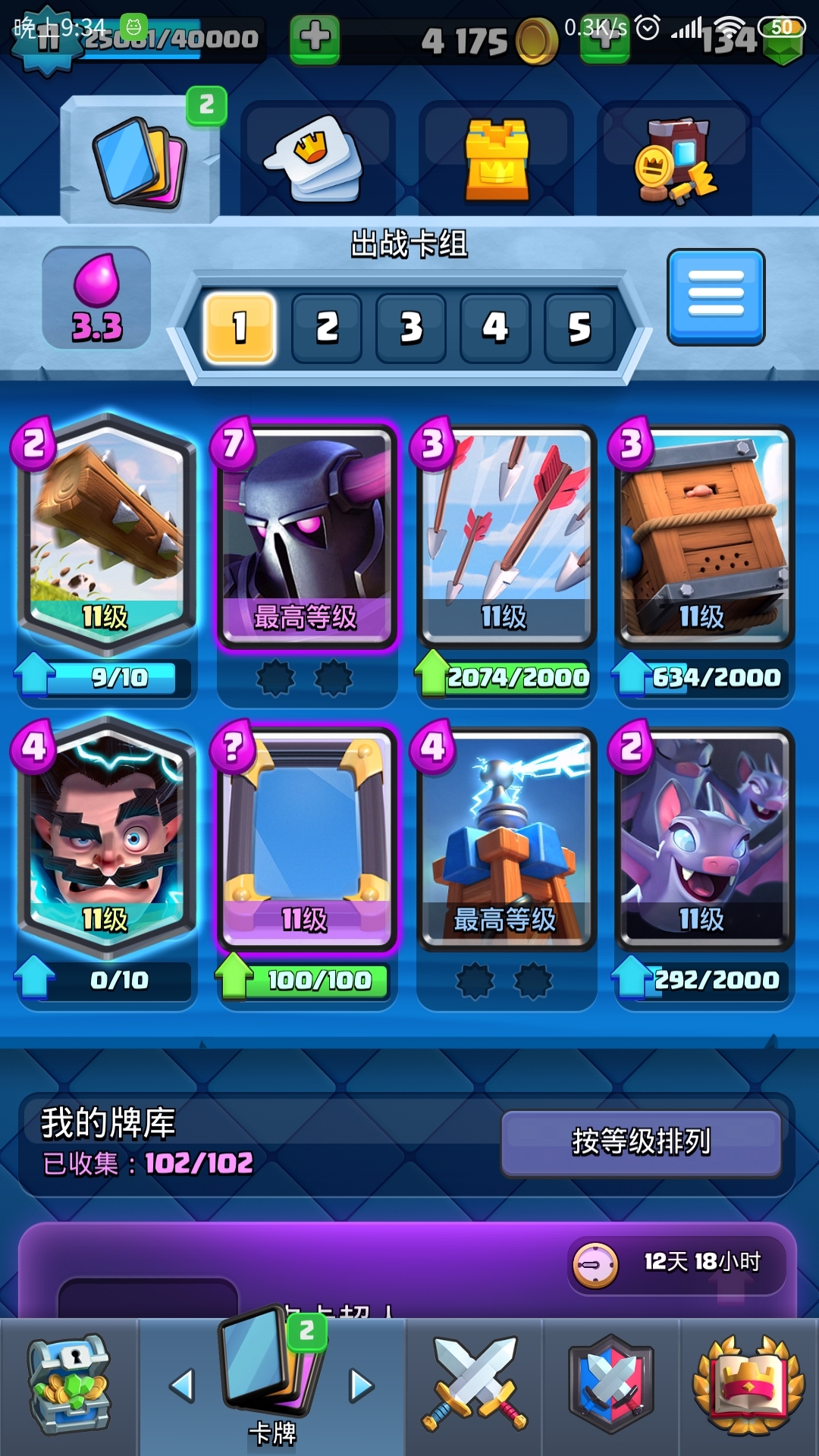This screenshot has width=819, height=1456.
Task: Switch to the emote deck tab
Action: (317, 160)
